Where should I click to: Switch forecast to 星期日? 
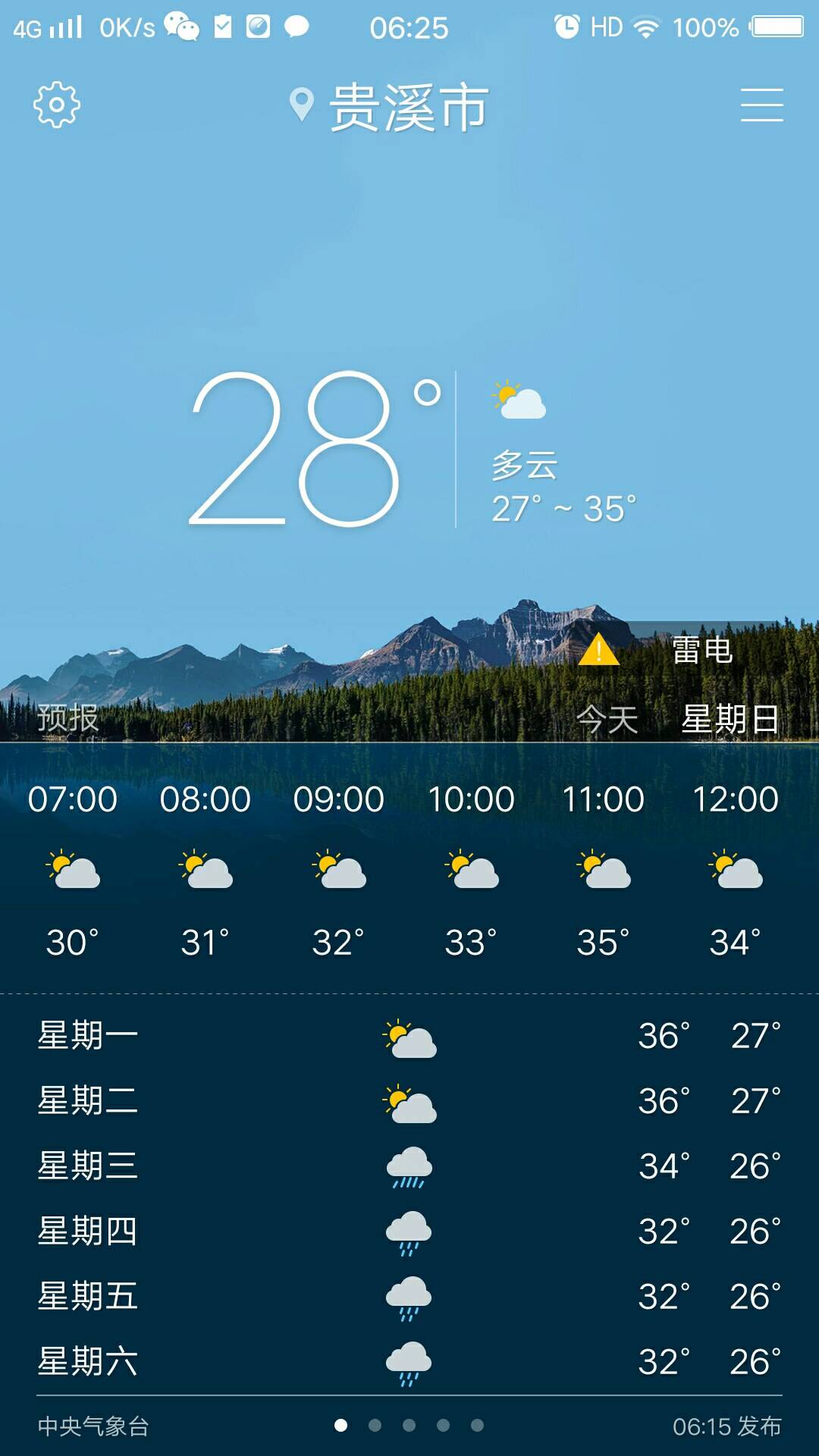730,719
